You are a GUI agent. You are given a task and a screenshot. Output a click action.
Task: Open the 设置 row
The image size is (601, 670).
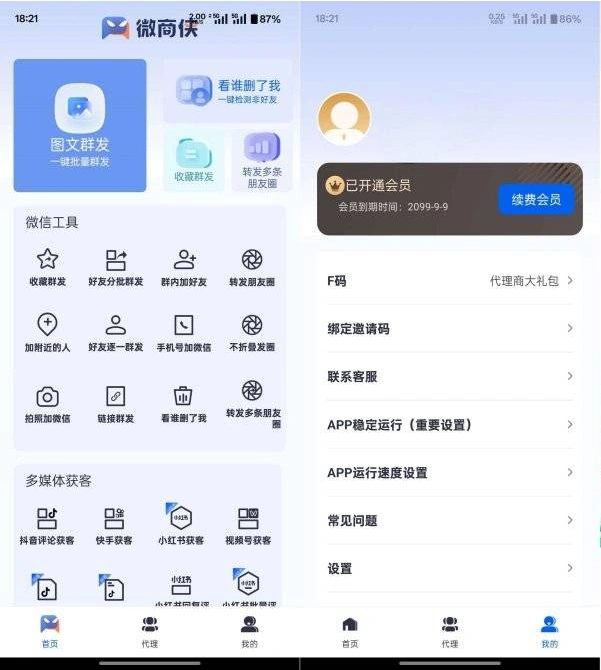tap(450, 569)
